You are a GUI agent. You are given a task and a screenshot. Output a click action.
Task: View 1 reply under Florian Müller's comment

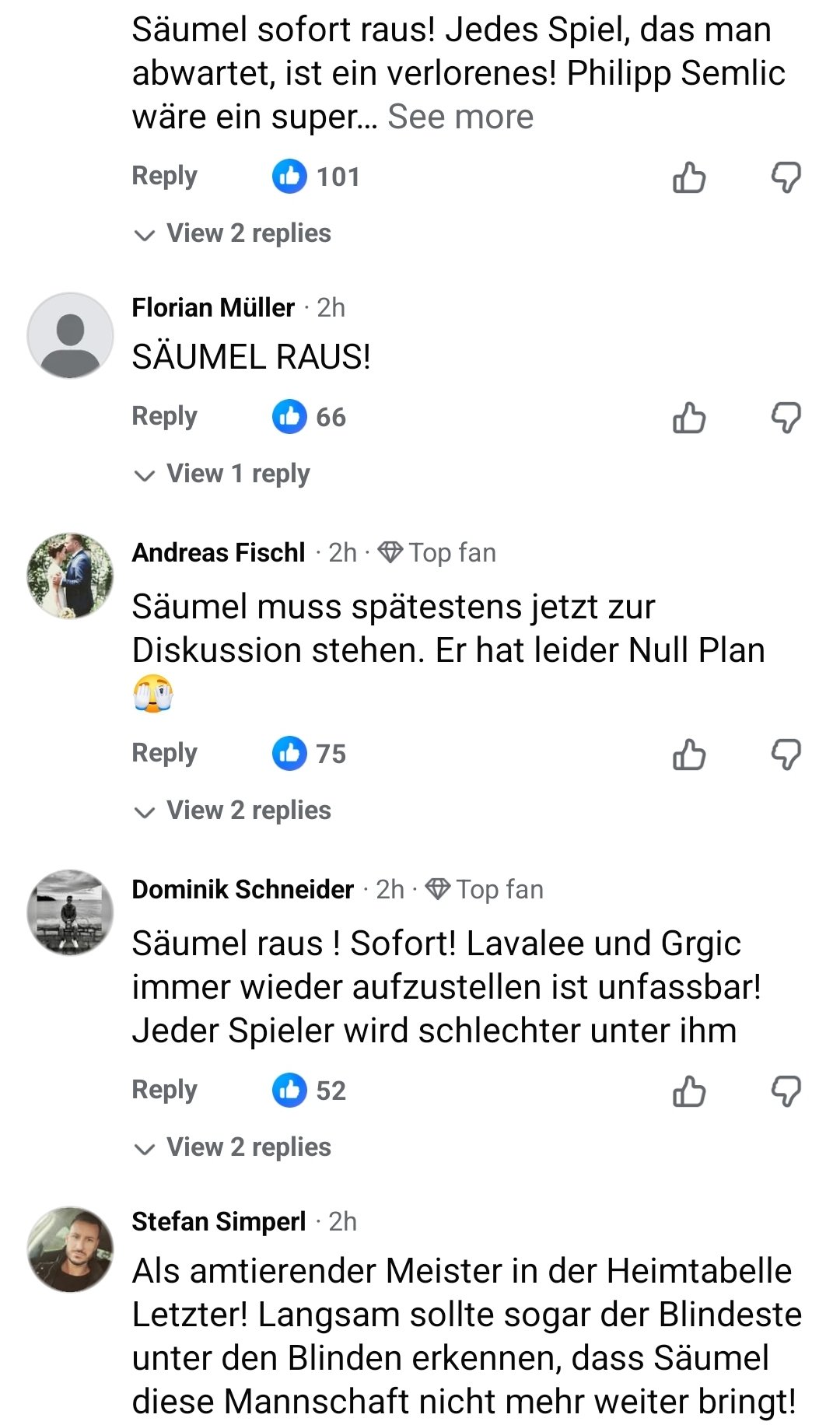click(x=237, y=474)
